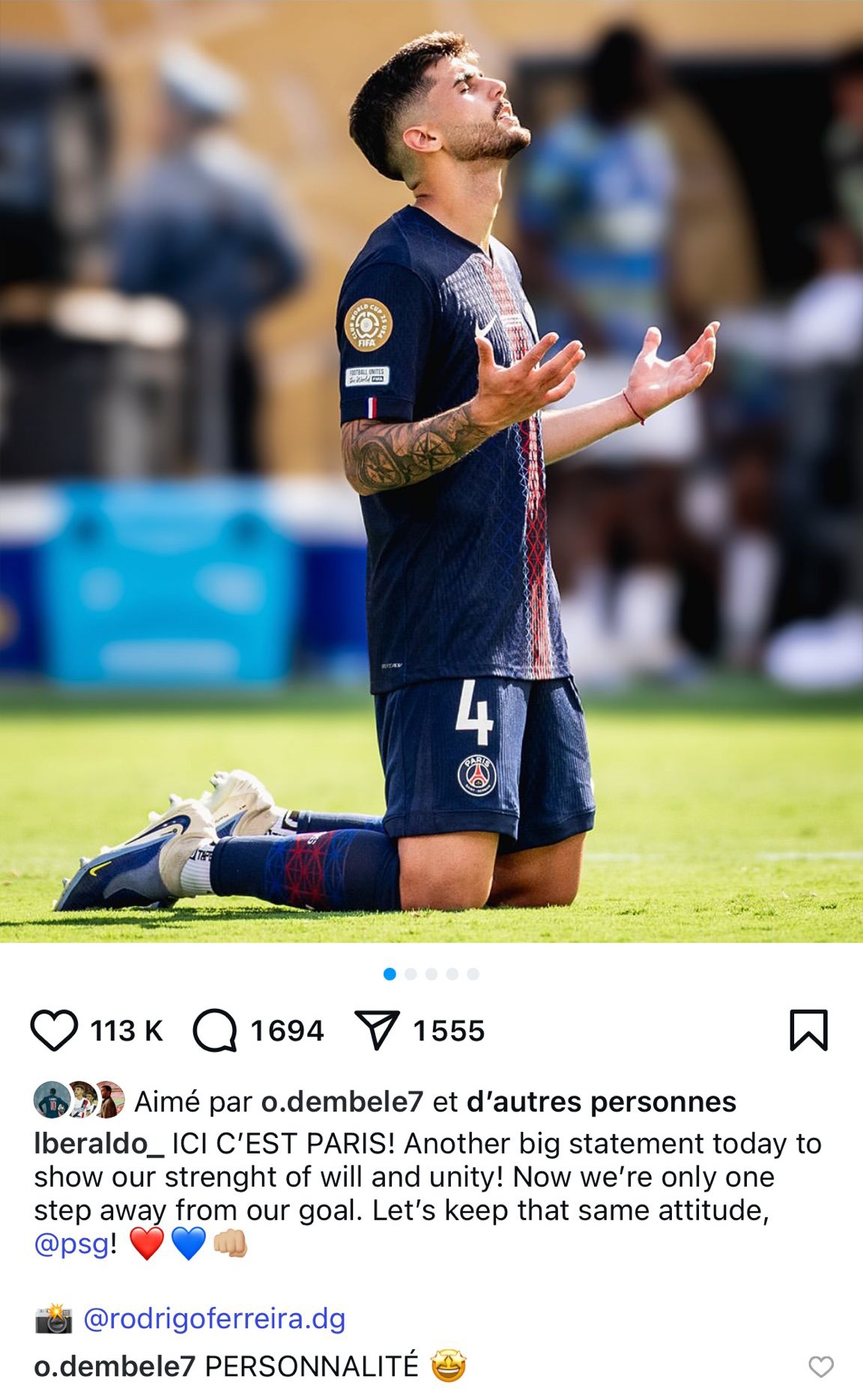The height and width of the screenshot is (1400, 863).
Task: Tap the carousel photo of the post
Action: (431, 472)
